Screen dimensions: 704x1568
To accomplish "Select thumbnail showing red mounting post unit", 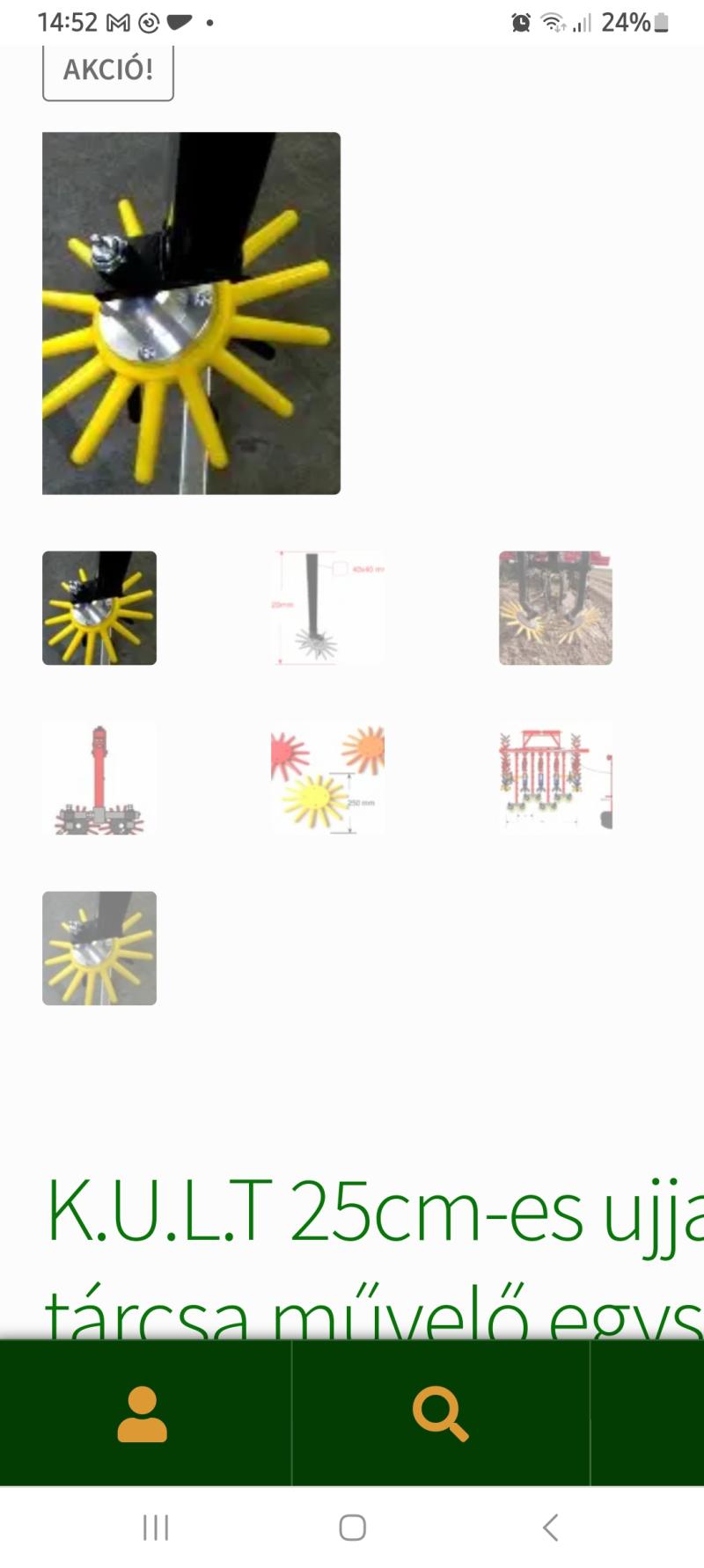I will (x=99, y=778).
